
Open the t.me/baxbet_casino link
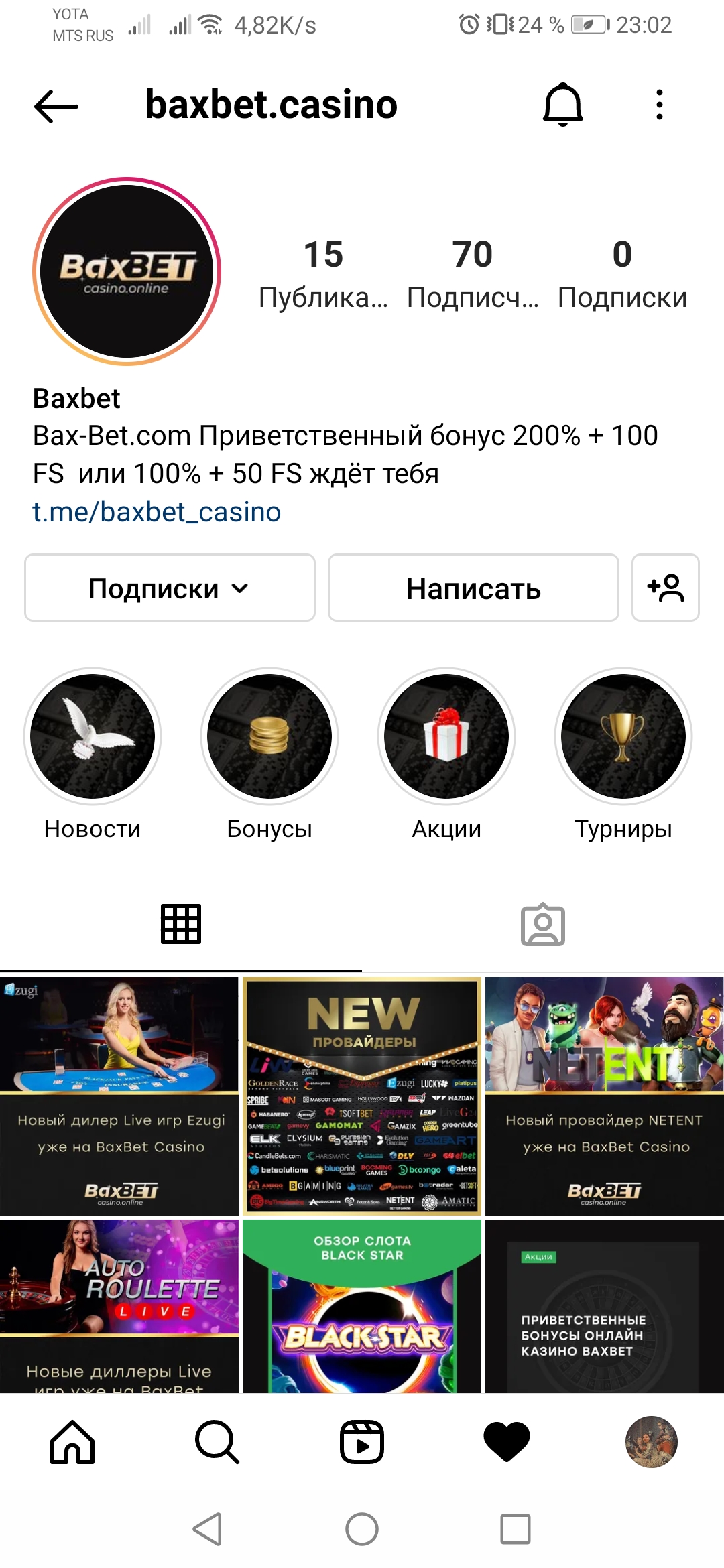157,512
